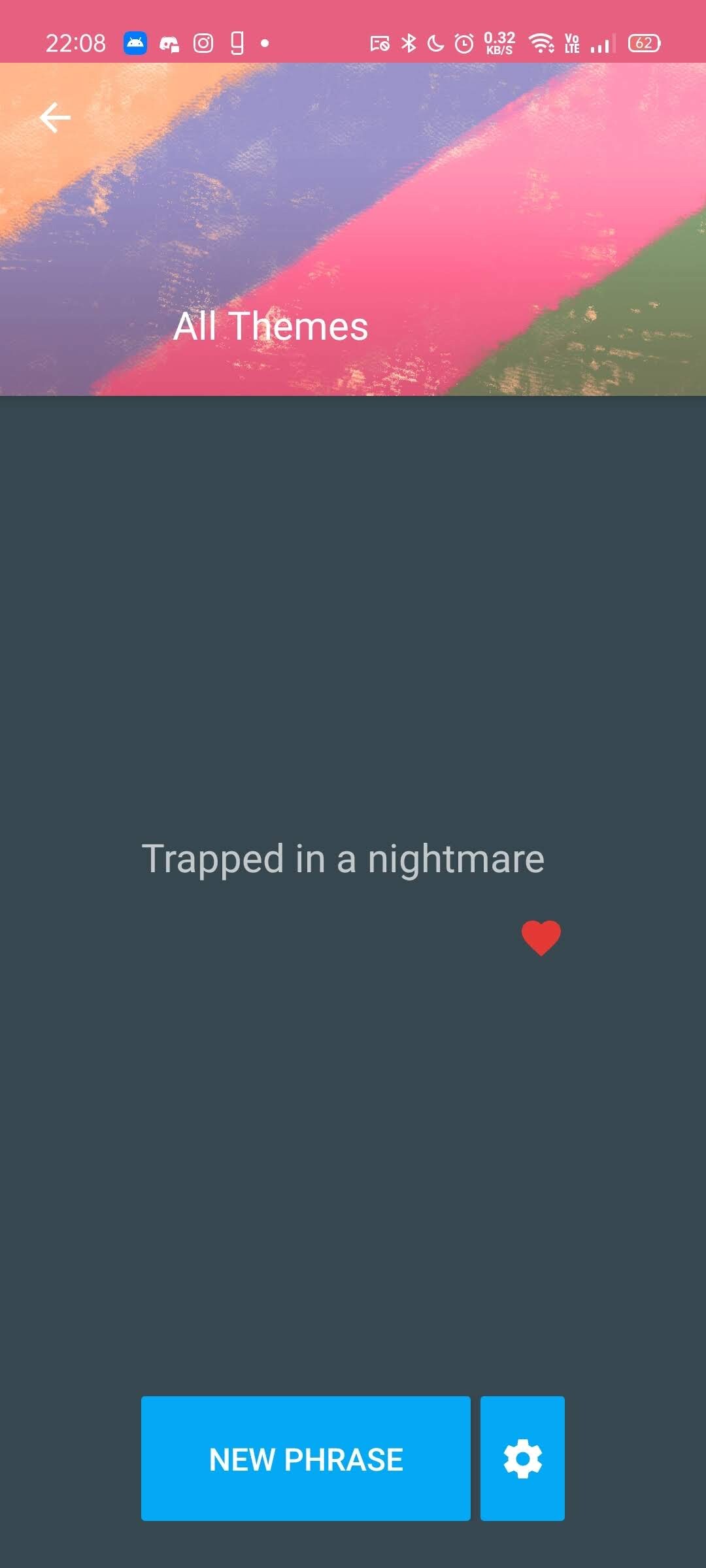Tap the red heart favorite icon
This screenshot has width=706, height=1568.
[541, 937]
